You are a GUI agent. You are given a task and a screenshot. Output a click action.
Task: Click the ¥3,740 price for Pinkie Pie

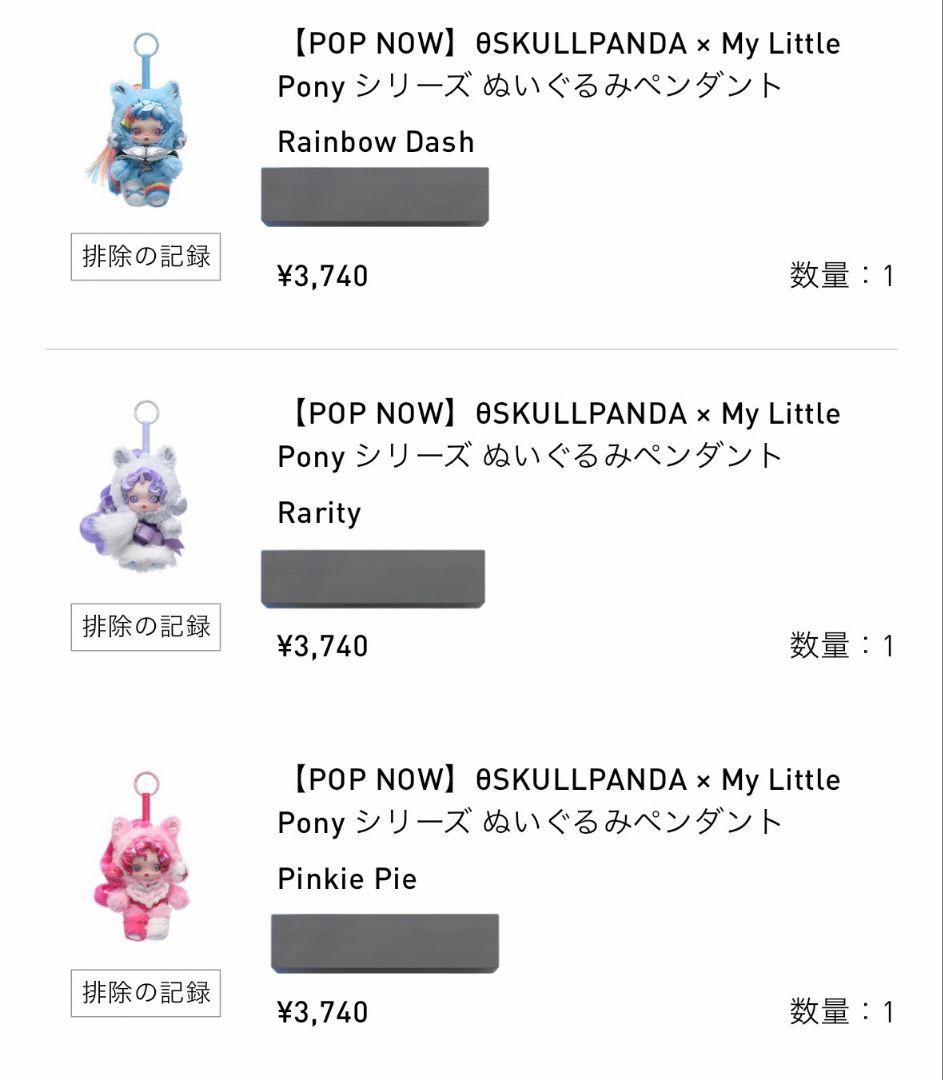pos(320,1012)
